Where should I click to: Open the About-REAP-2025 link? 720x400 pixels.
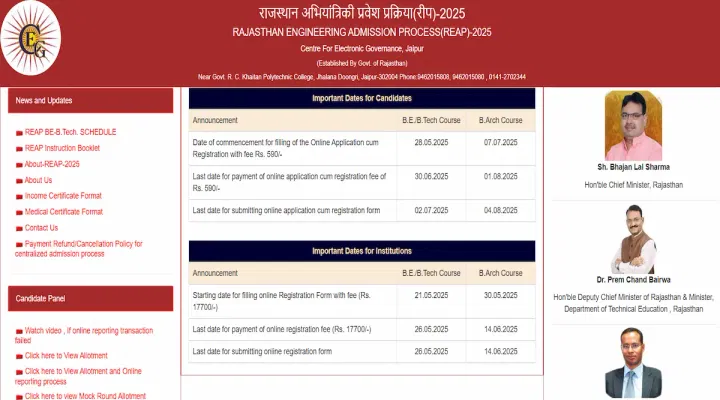coord(52,164)
